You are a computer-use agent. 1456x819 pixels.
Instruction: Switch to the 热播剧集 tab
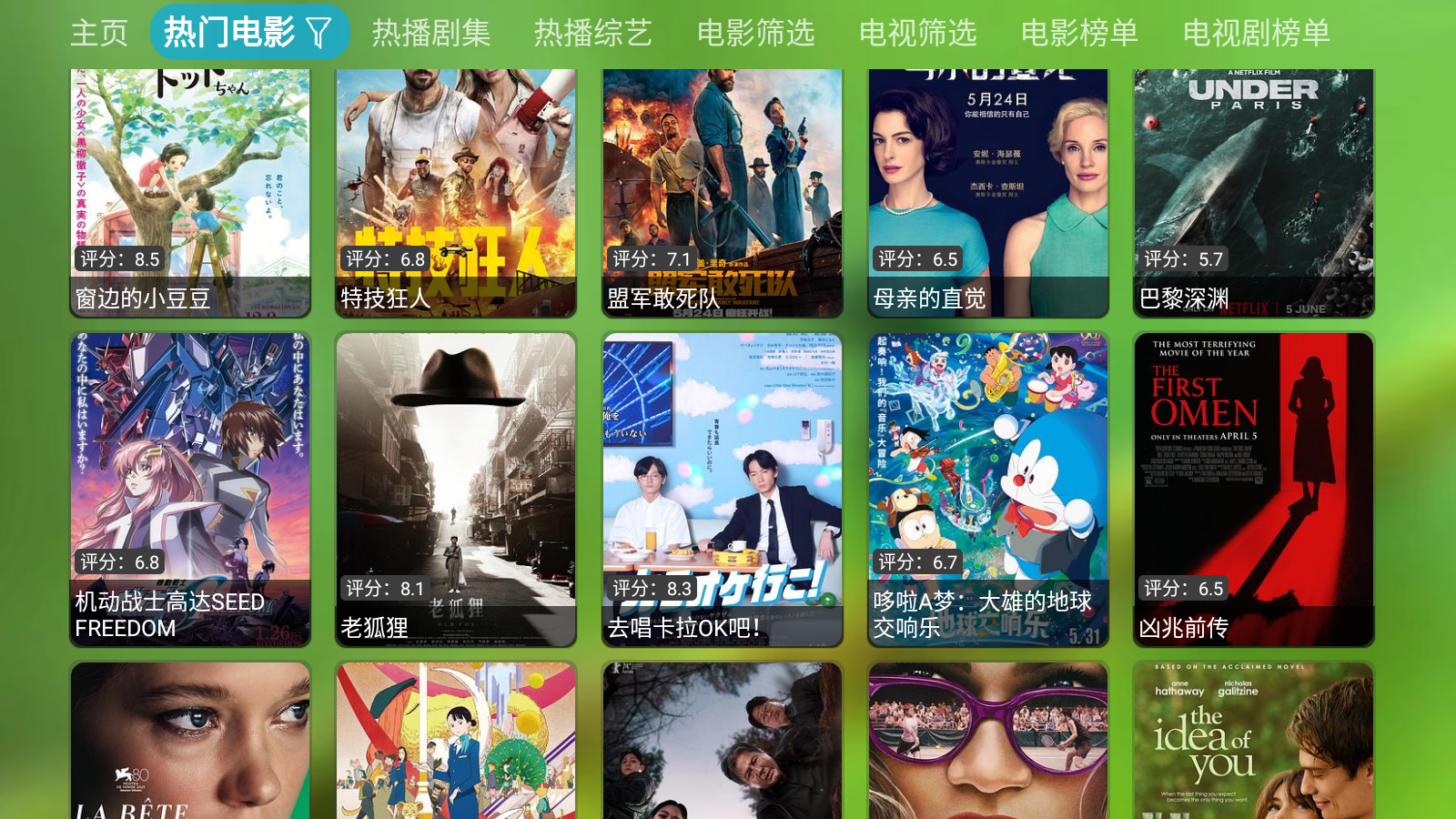point(431,33)
